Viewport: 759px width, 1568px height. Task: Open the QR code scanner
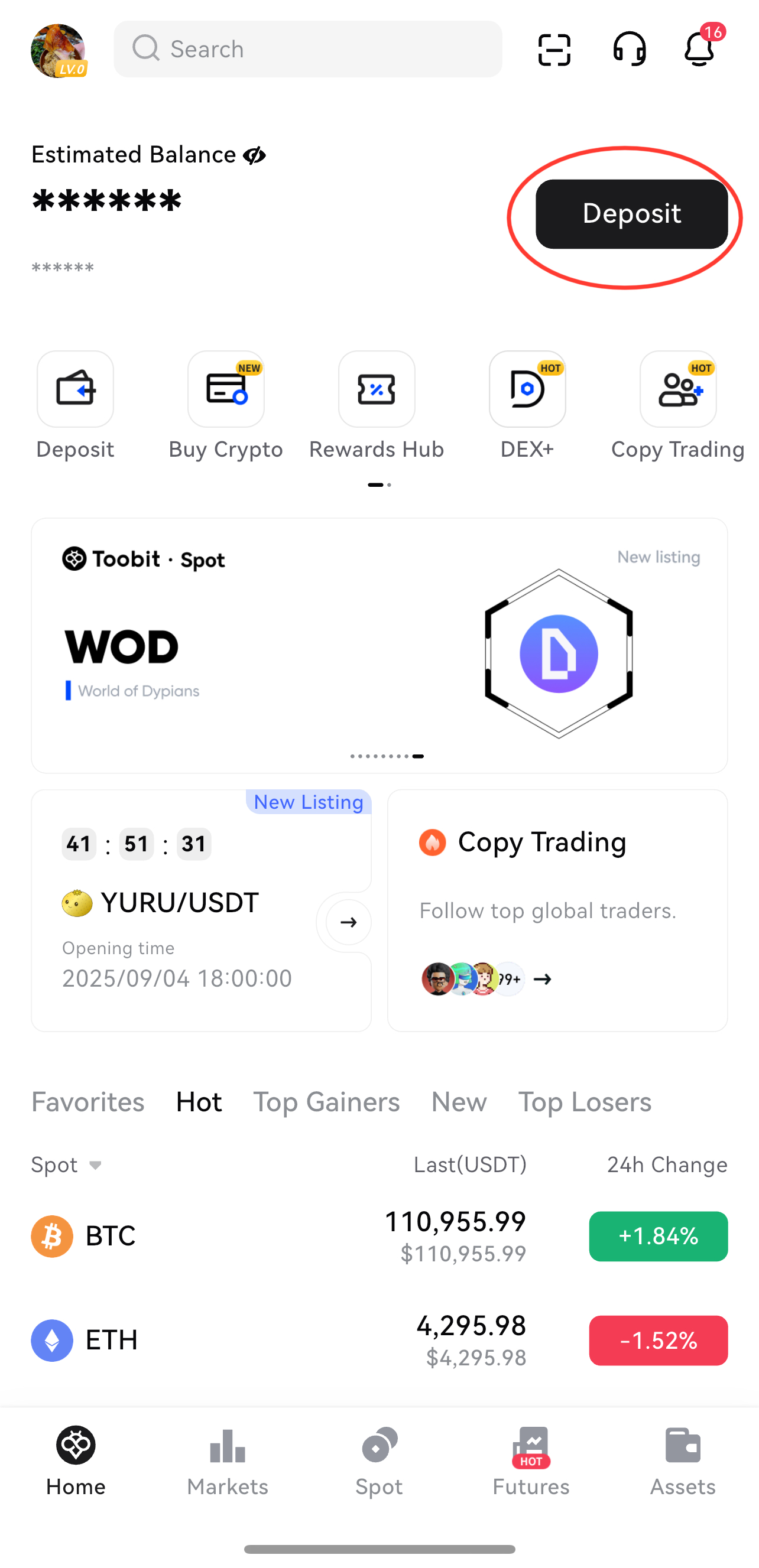click(x=554, y=49)
